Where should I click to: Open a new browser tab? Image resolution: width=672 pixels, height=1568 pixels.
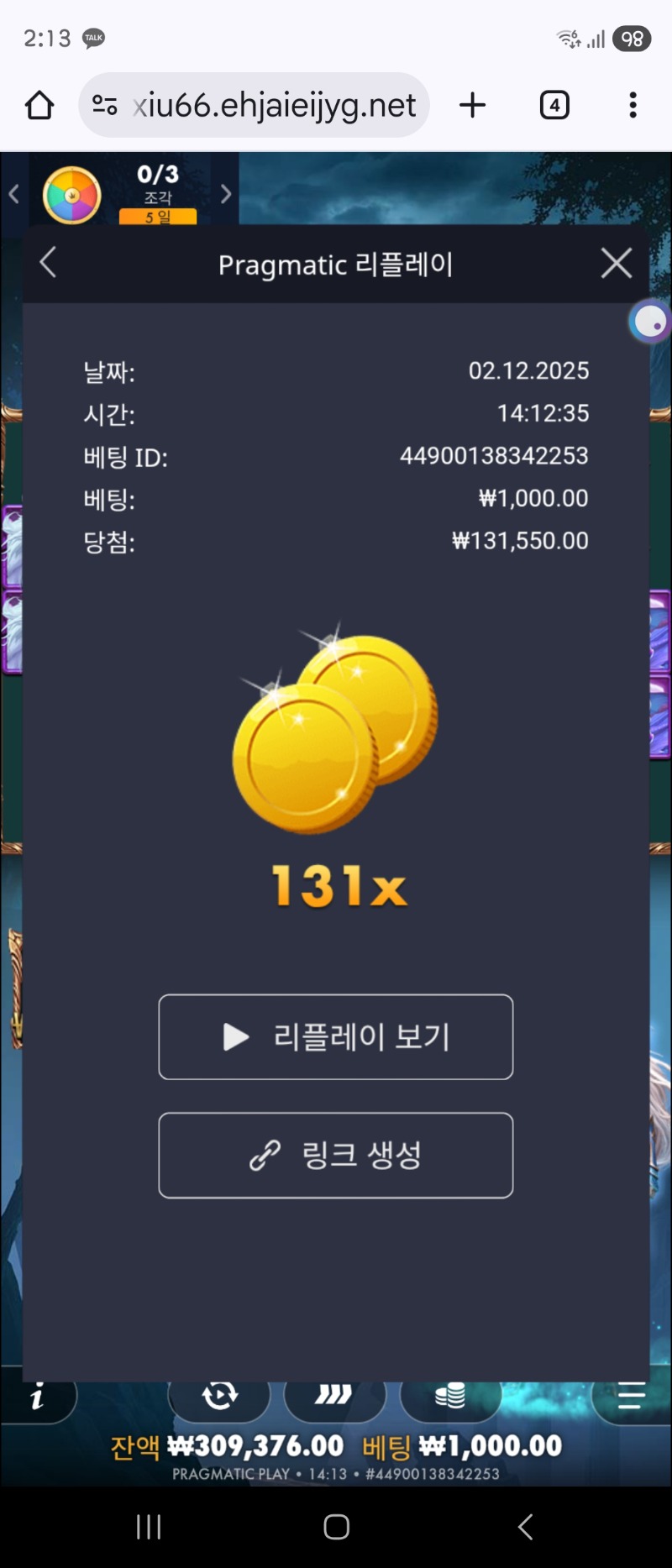pos(473,106)
